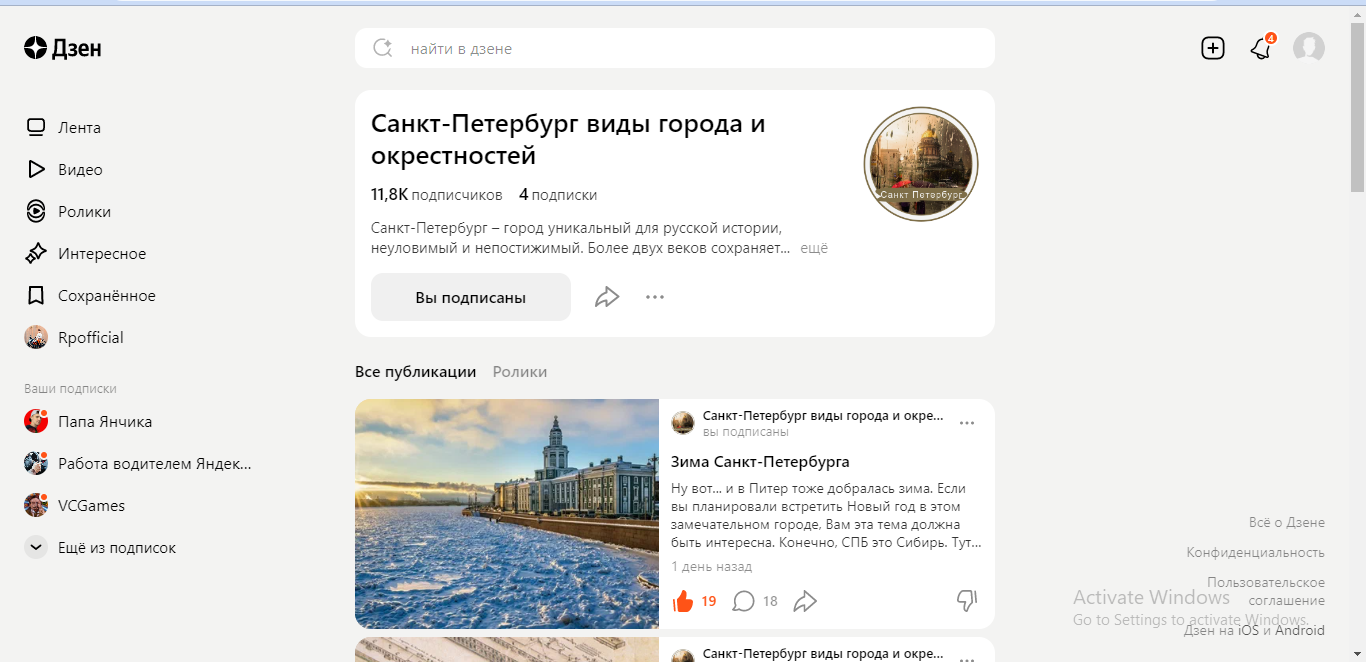Tap the 'Вы подписаны' button
This screenshot has width=1366, height=662.
point(470,297)
